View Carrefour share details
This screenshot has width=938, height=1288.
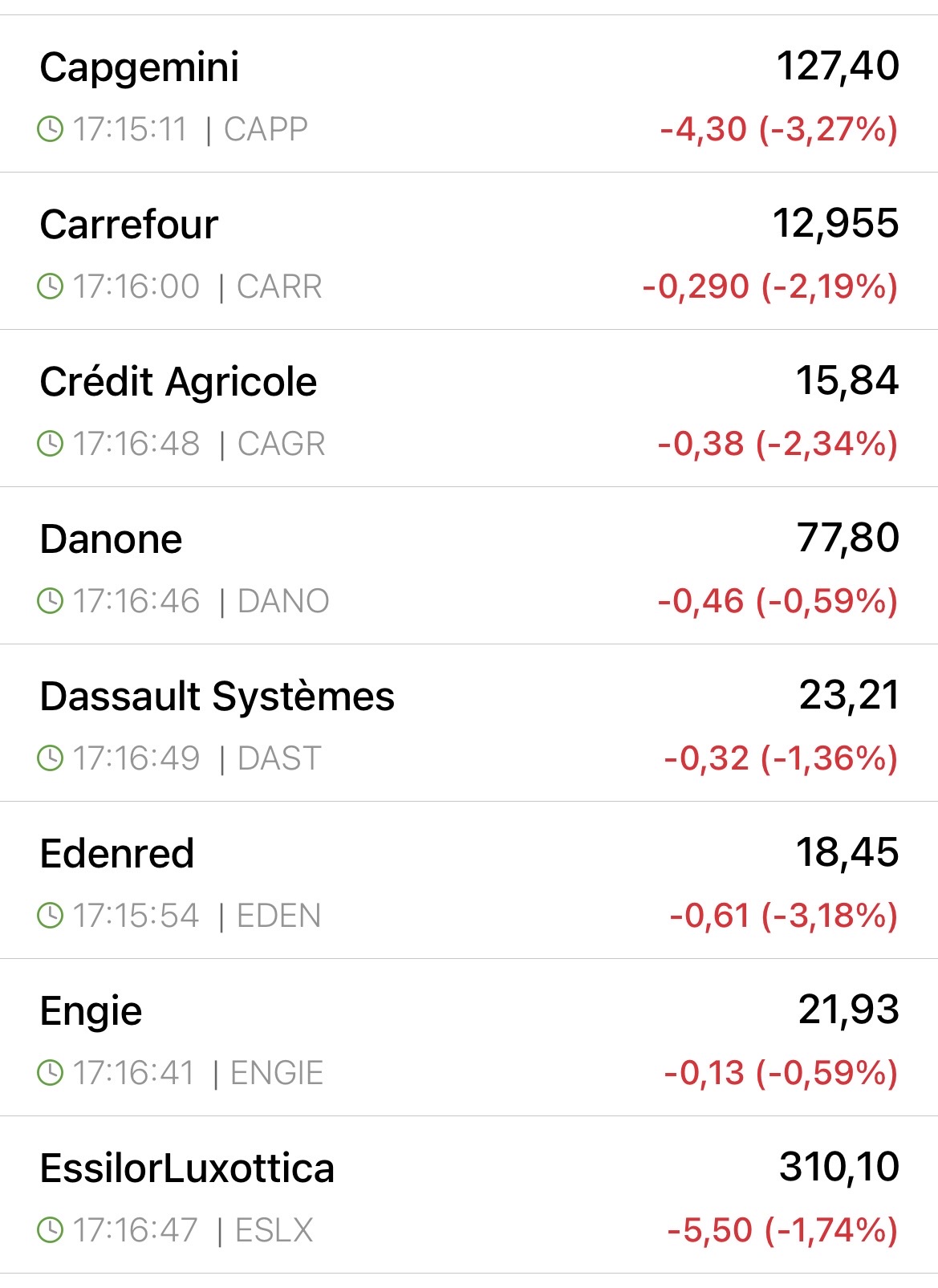pyautogui.click(x=128, y=225)
